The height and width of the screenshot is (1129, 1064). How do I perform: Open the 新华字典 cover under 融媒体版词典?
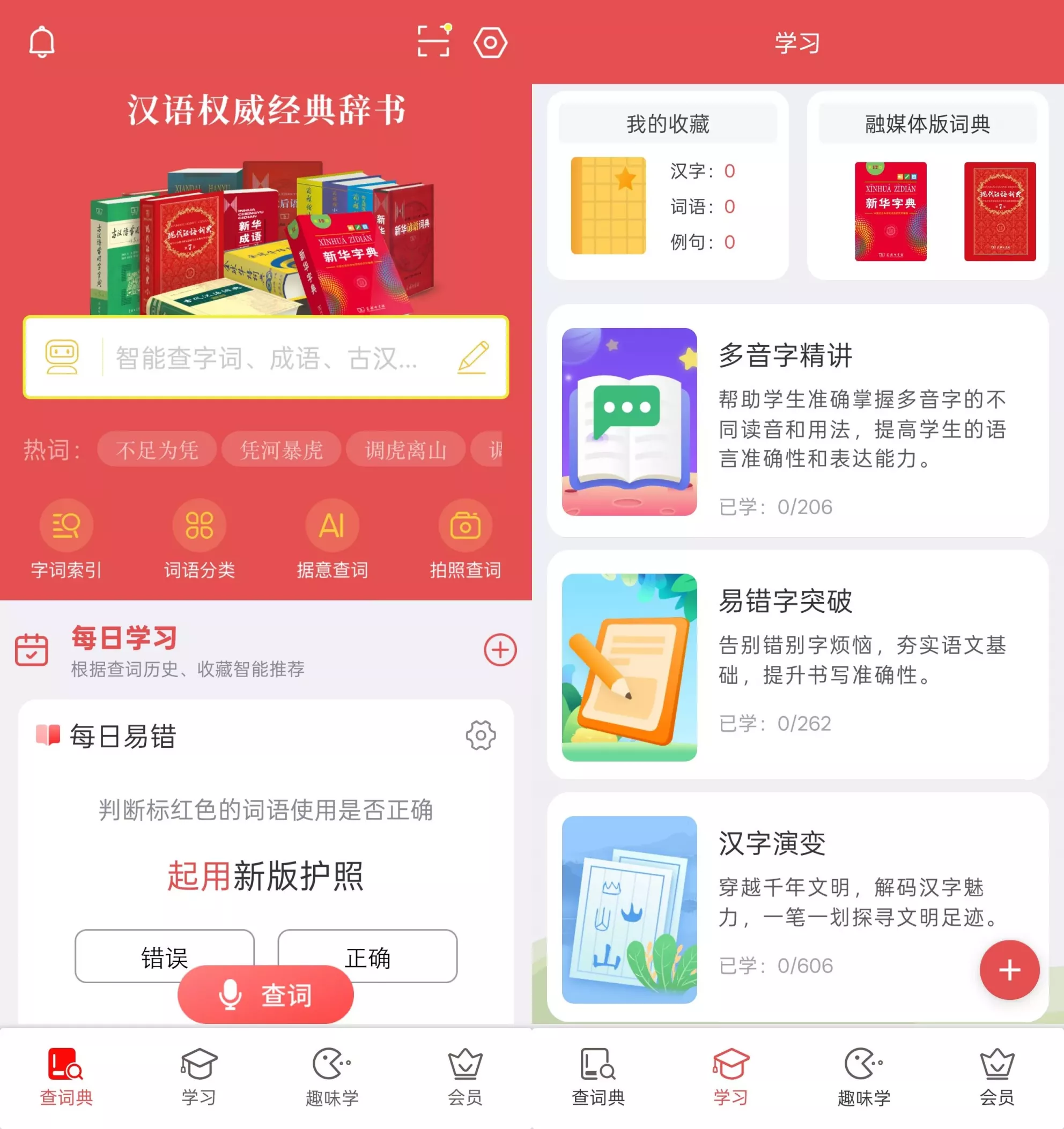click(890, 212)
